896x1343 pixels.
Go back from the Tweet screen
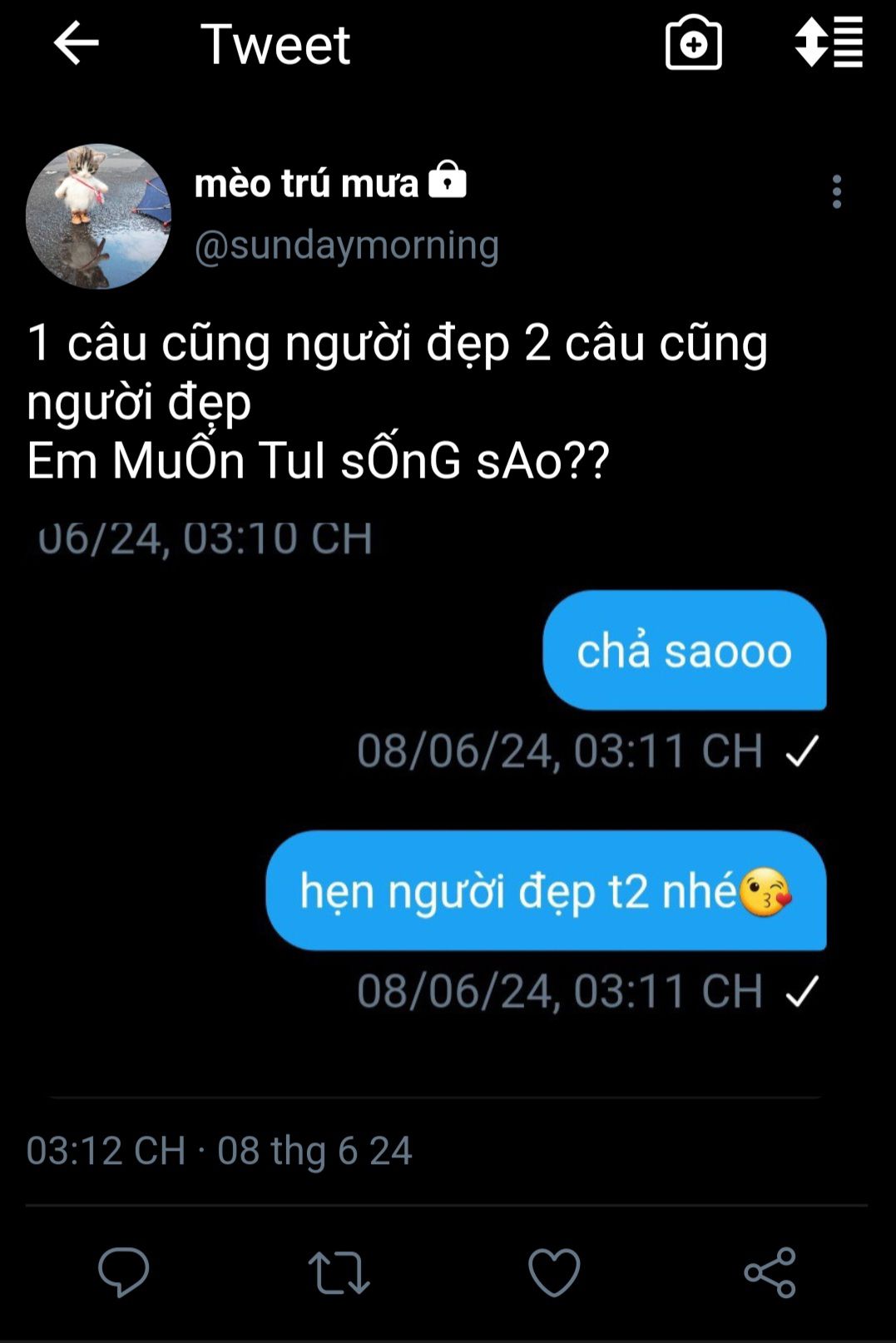(x=77, y=43)
